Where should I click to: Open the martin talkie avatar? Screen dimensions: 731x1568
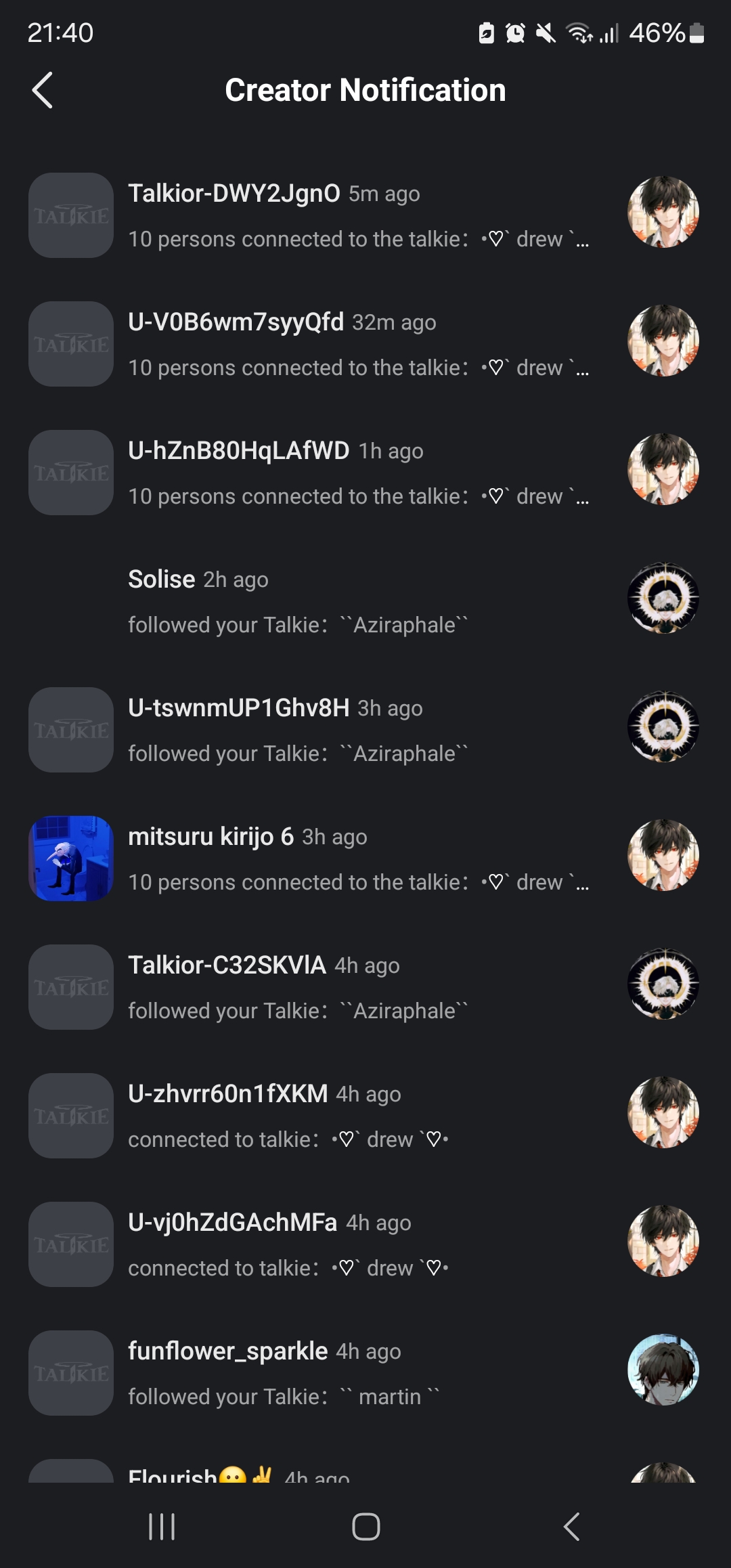(x=663, y=1370)
